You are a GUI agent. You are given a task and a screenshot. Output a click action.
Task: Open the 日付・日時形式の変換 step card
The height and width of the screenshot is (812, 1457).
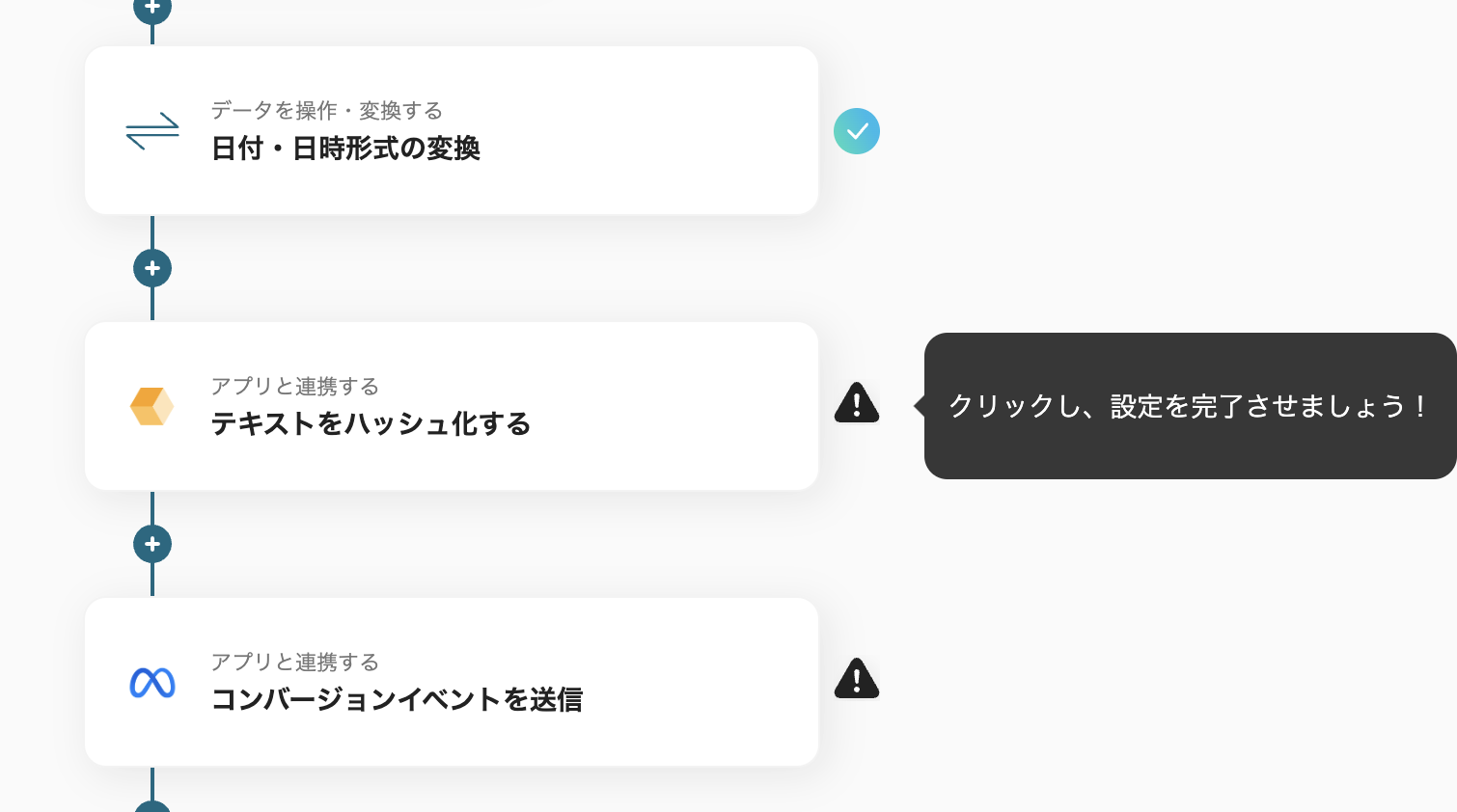[x=451, y=130]
